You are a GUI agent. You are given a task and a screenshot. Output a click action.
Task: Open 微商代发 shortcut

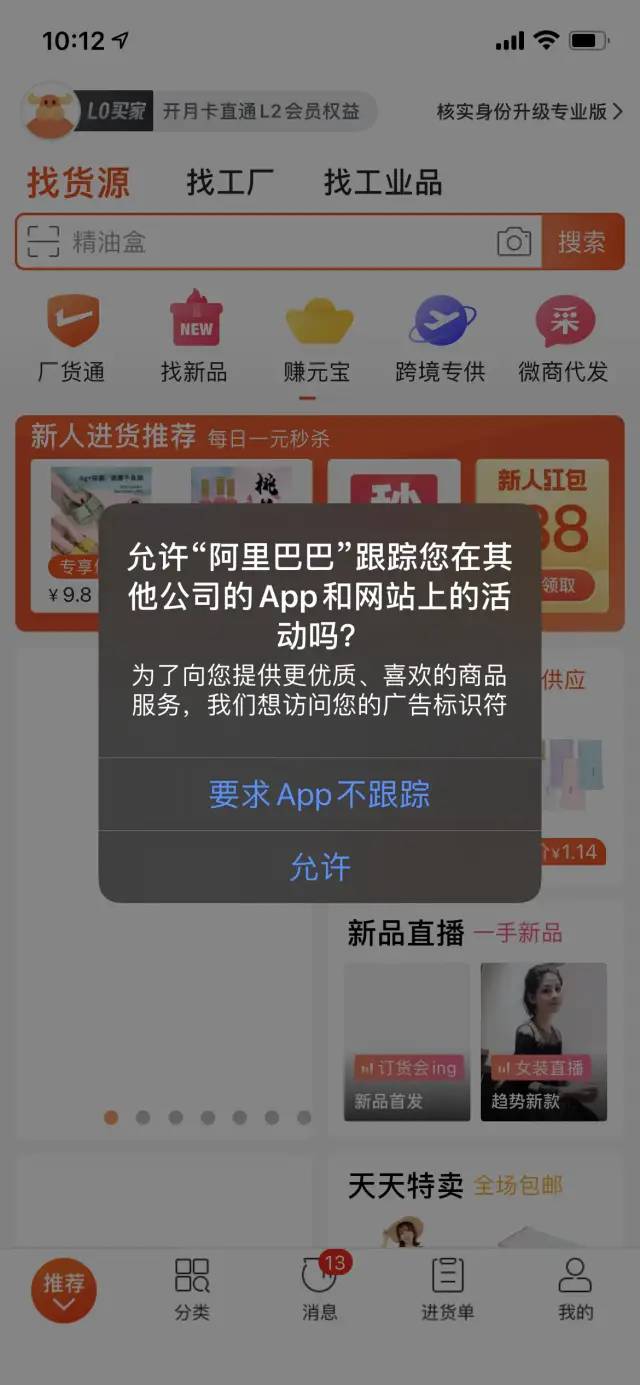[563, 339]
